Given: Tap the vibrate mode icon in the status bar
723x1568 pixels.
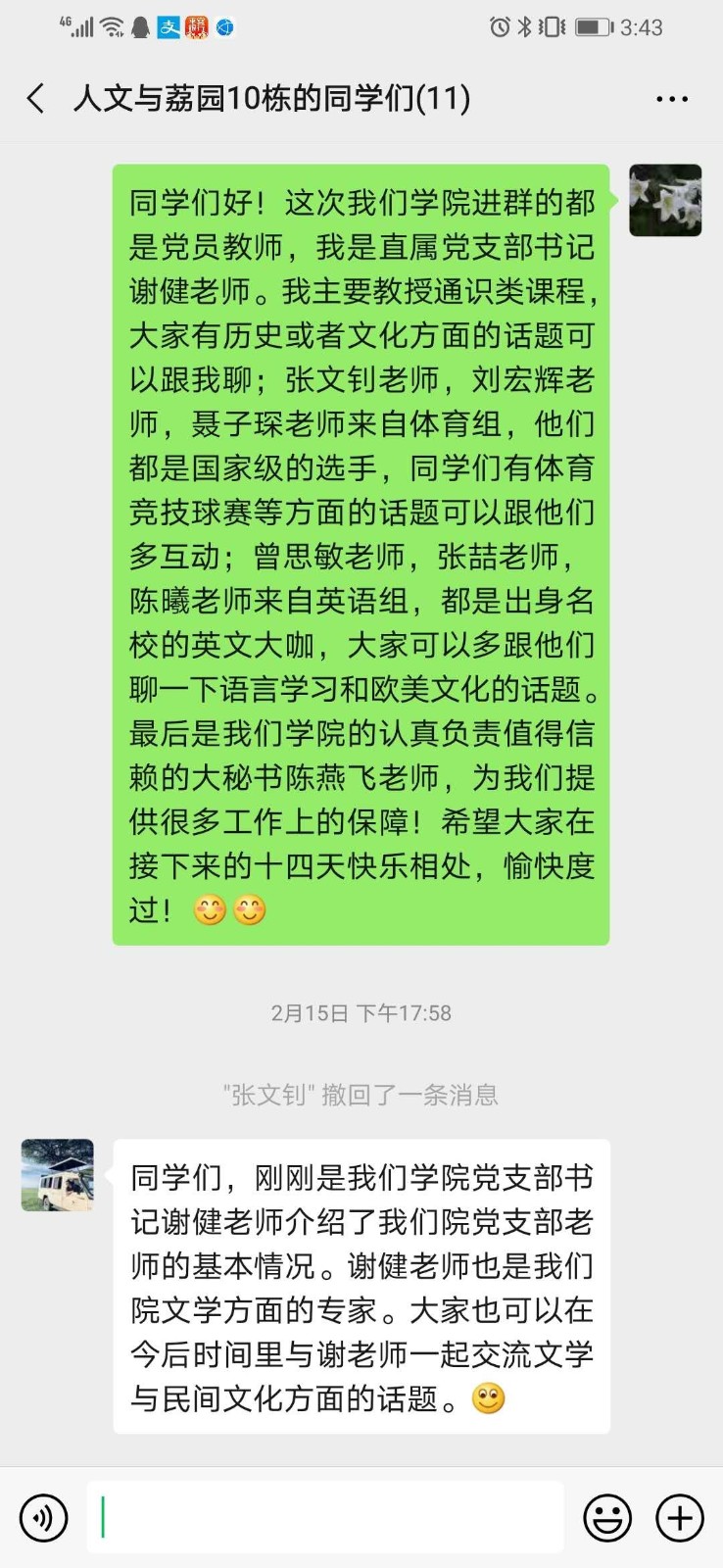Looking at the screenshot, I should tap(553, 28).
